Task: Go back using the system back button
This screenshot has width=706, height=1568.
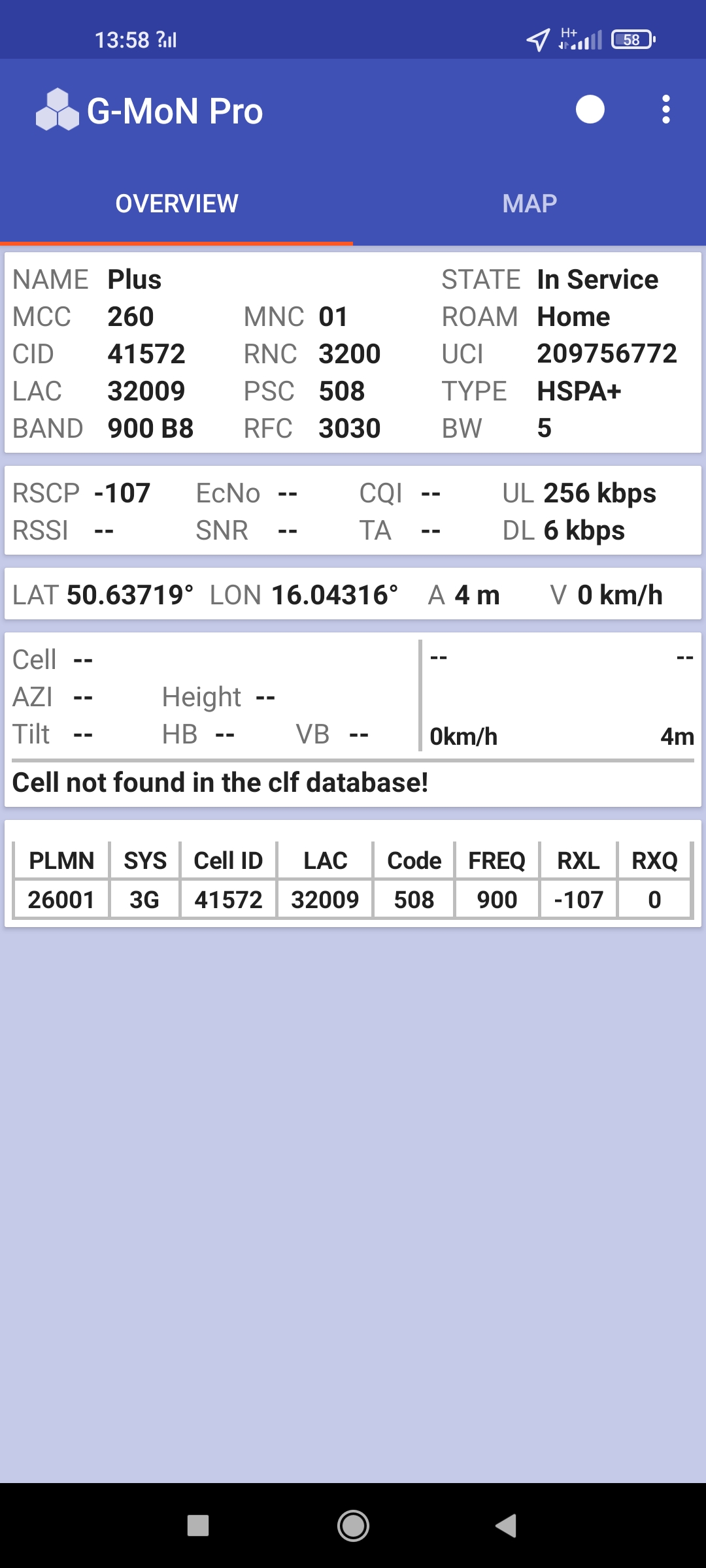Action: 506,1526
